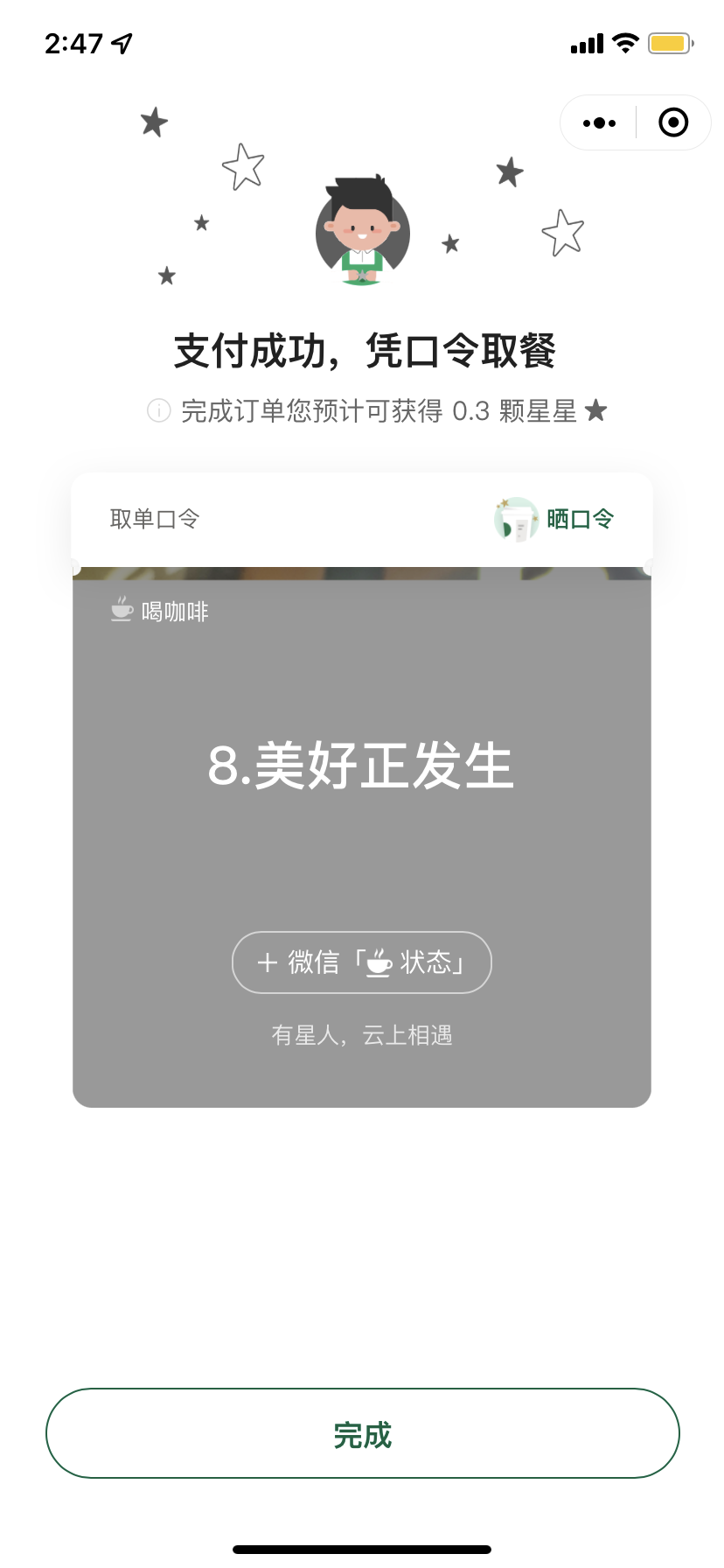Add to 微信「状态」 status
Viewport: 724px width, 1568px height.
[x=362, y=962]
